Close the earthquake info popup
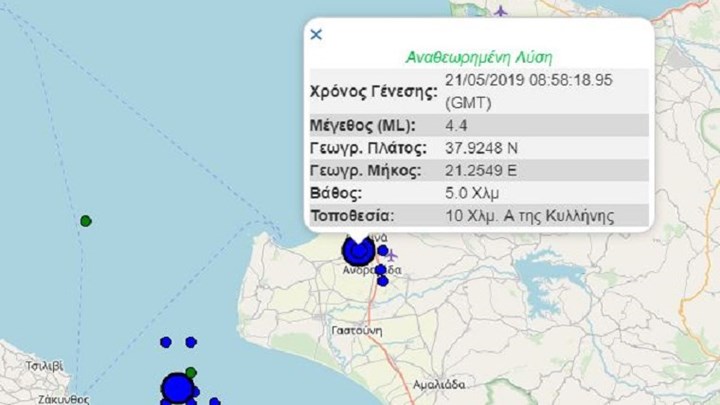720x405 pixels. click(316, 35)
